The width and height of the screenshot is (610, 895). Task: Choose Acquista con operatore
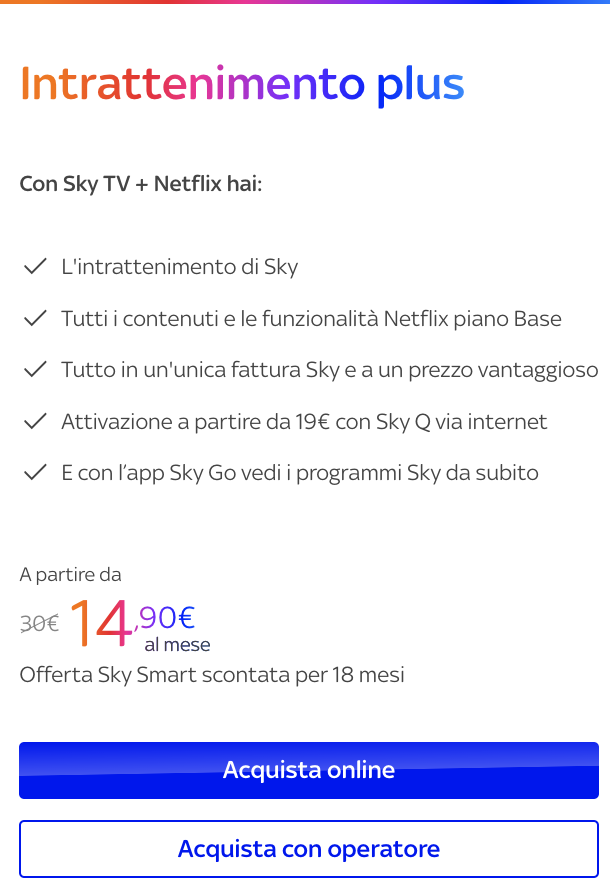tap(308, 849)
